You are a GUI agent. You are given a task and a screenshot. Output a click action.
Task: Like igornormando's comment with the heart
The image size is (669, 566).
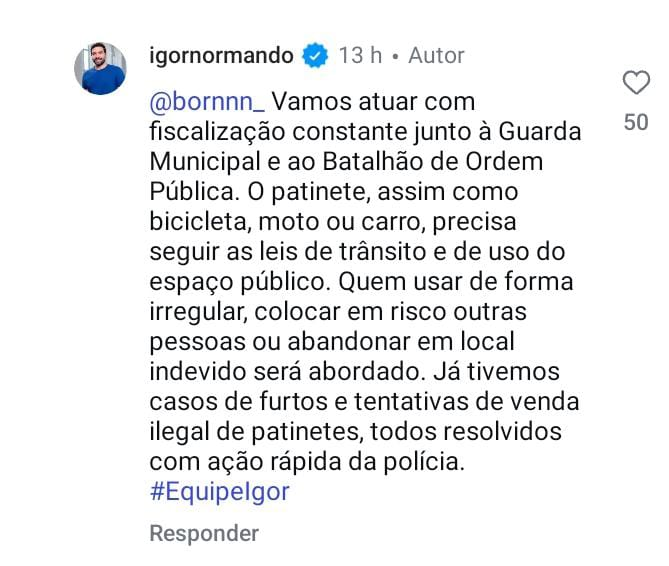pyautogui.click(x=635, y=84)
